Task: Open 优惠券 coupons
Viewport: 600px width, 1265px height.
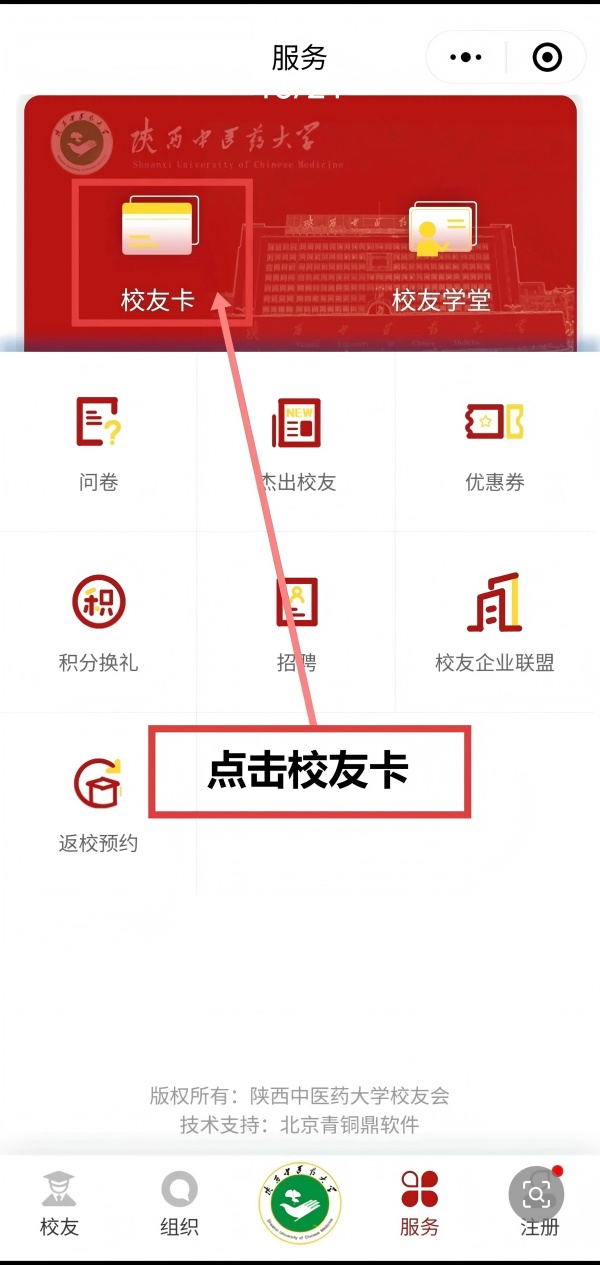Action: pos(494,443)
